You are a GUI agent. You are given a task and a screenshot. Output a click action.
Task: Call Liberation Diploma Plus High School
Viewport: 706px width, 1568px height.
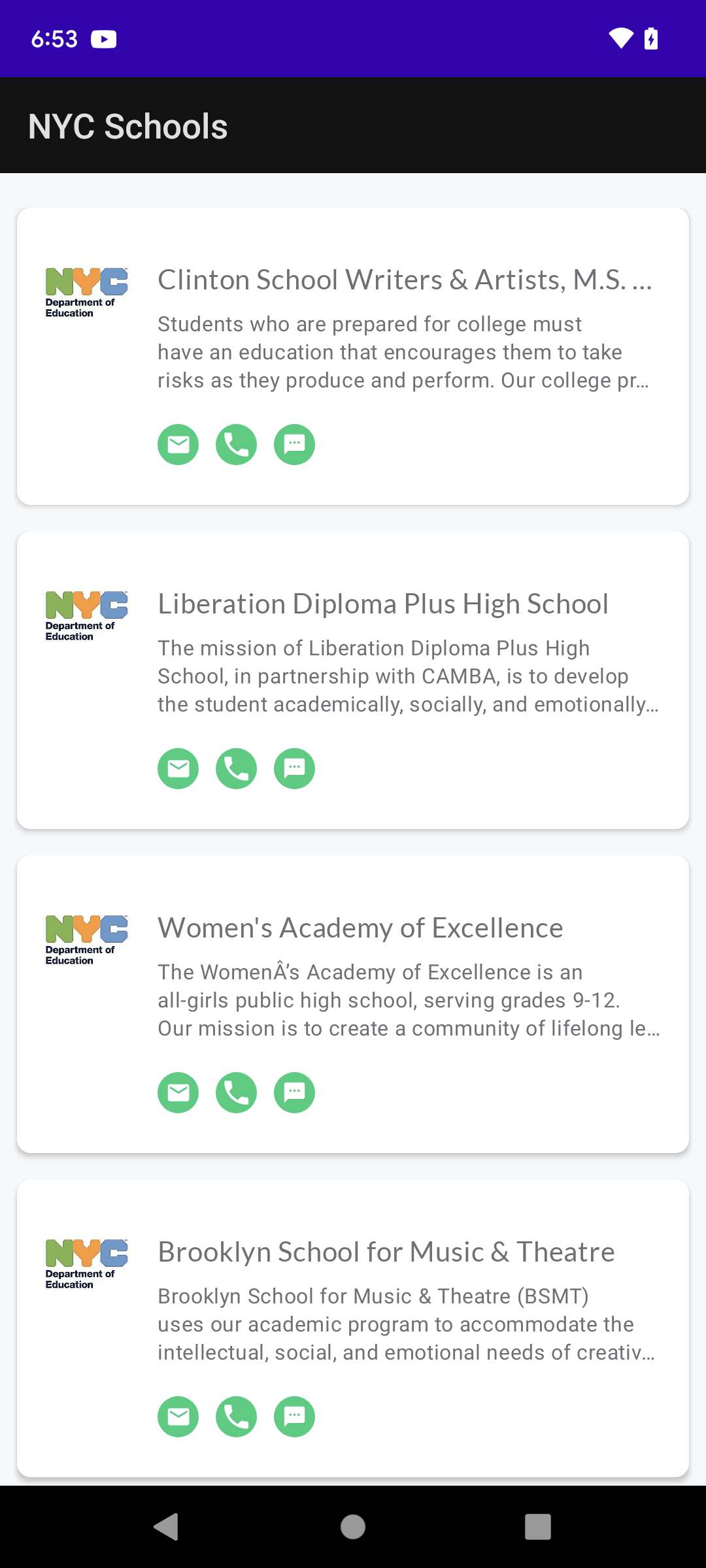click(236, 768)
